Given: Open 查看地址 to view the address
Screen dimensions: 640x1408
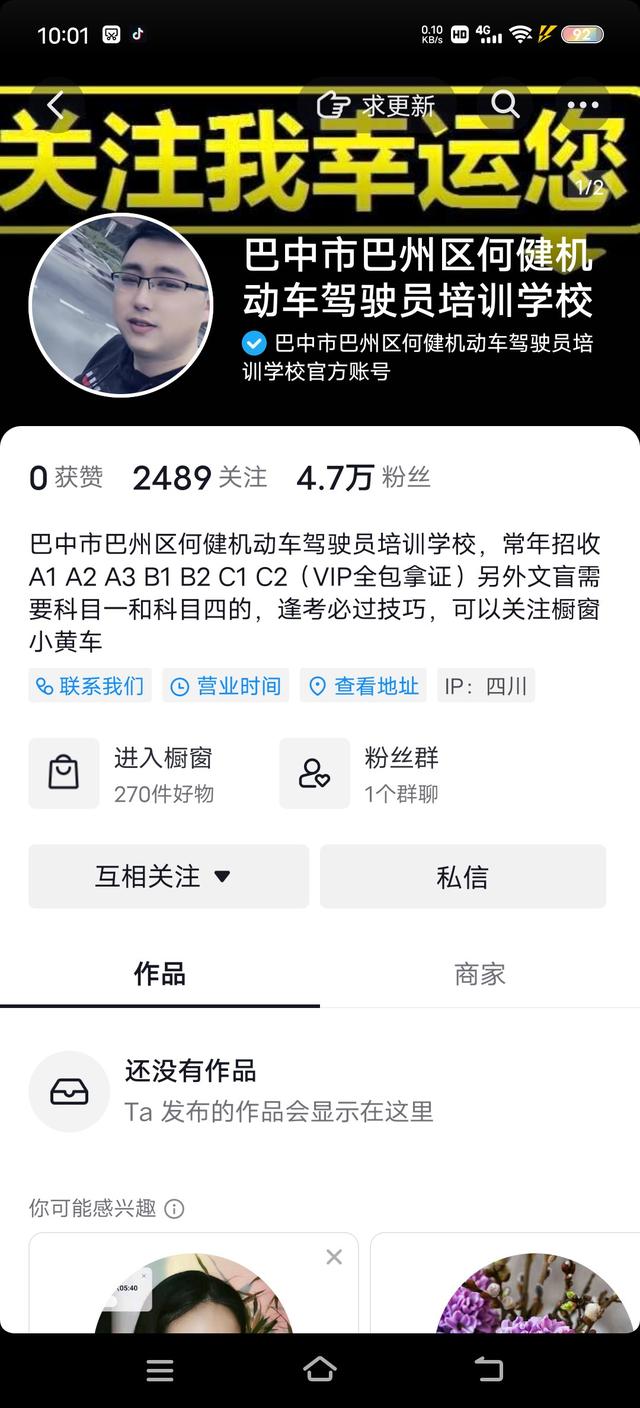Looking at the screenshot, I should coord(363,686).
